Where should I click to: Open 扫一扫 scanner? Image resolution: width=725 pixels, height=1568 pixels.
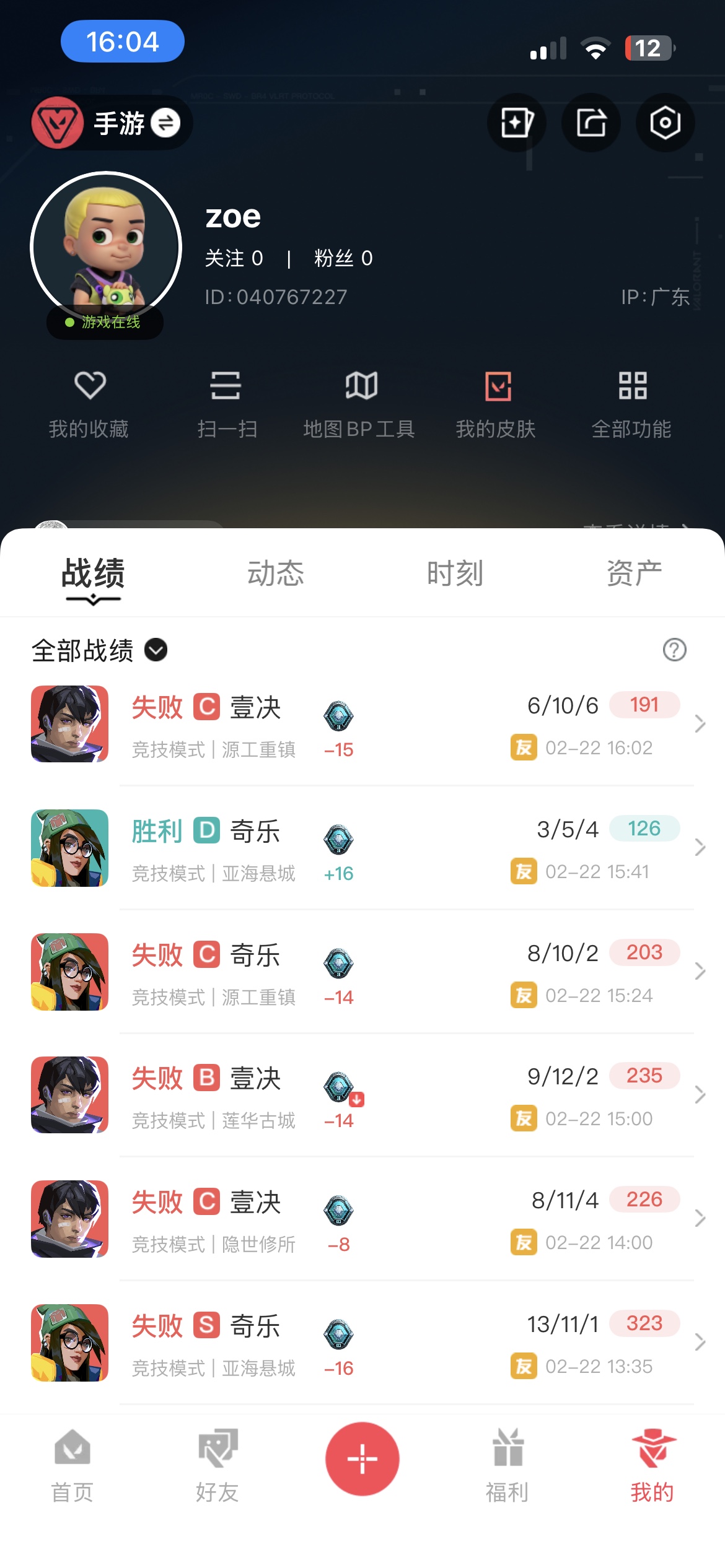(x=226, y=403)
